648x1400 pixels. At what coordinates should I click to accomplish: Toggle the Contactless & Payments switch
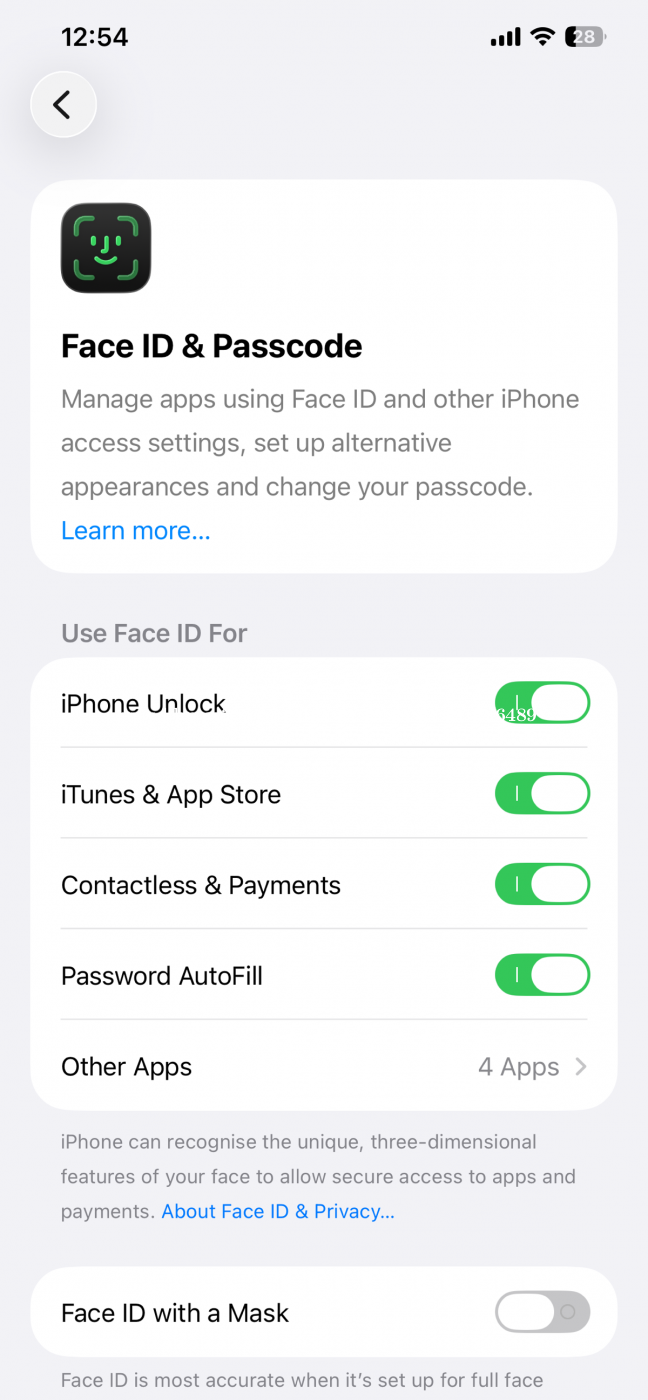542,885
